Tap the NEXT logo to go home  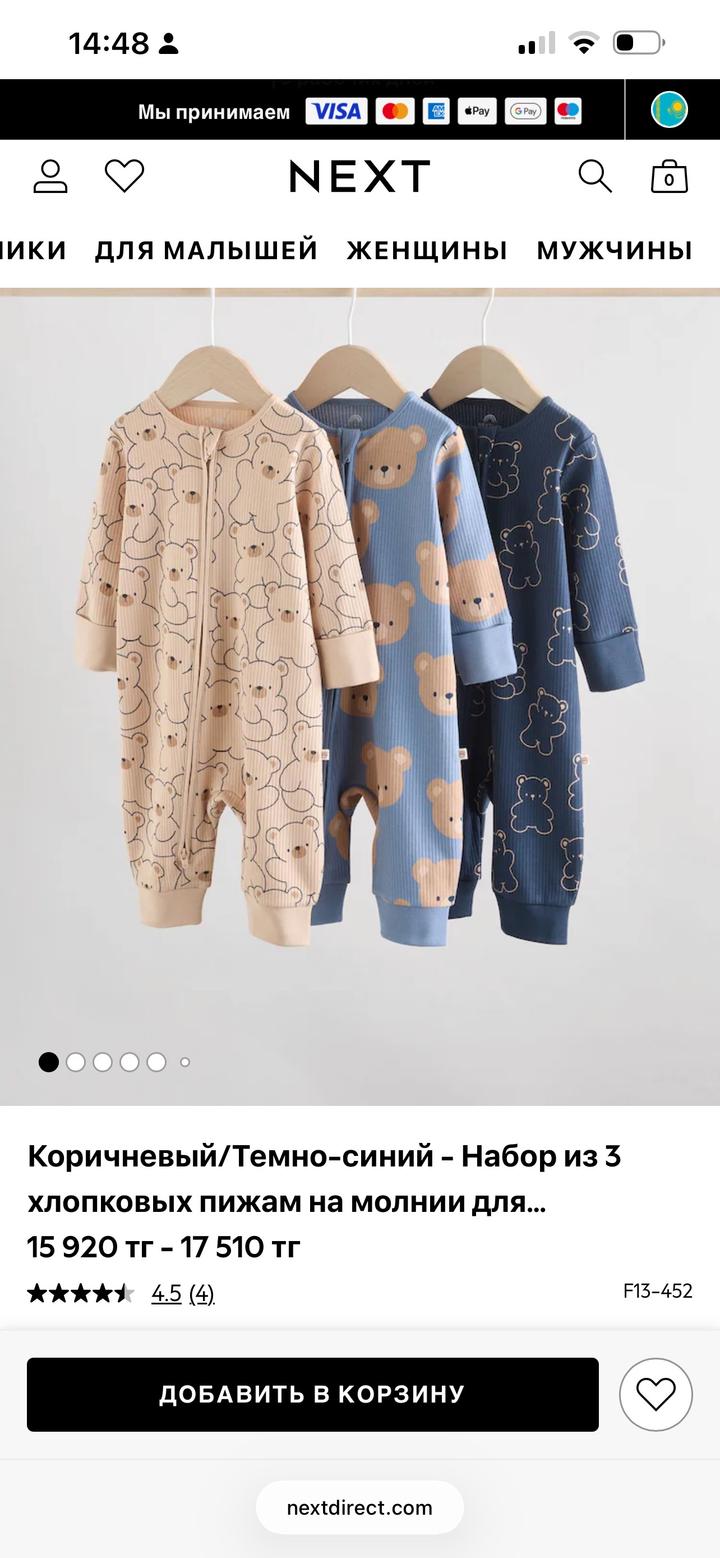click(x=360, y=177)
